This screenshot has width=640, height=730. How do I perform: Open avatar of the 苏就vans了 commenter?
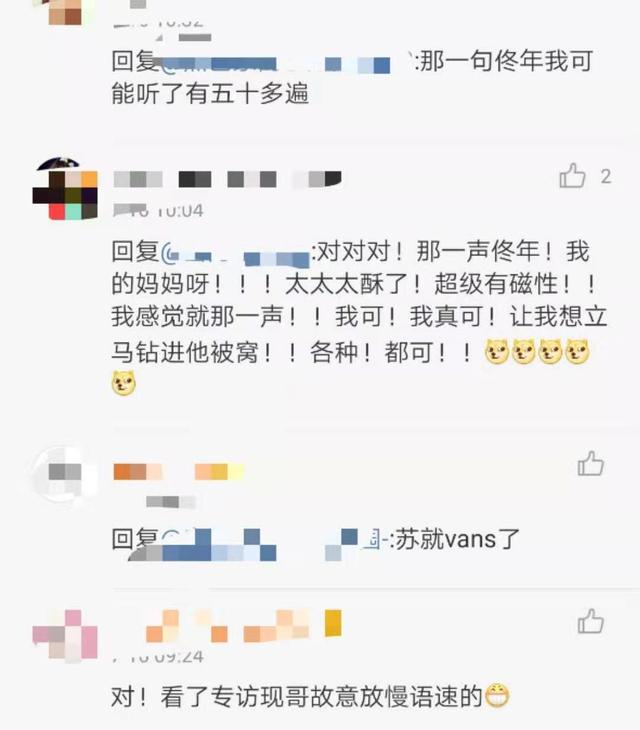65,472
